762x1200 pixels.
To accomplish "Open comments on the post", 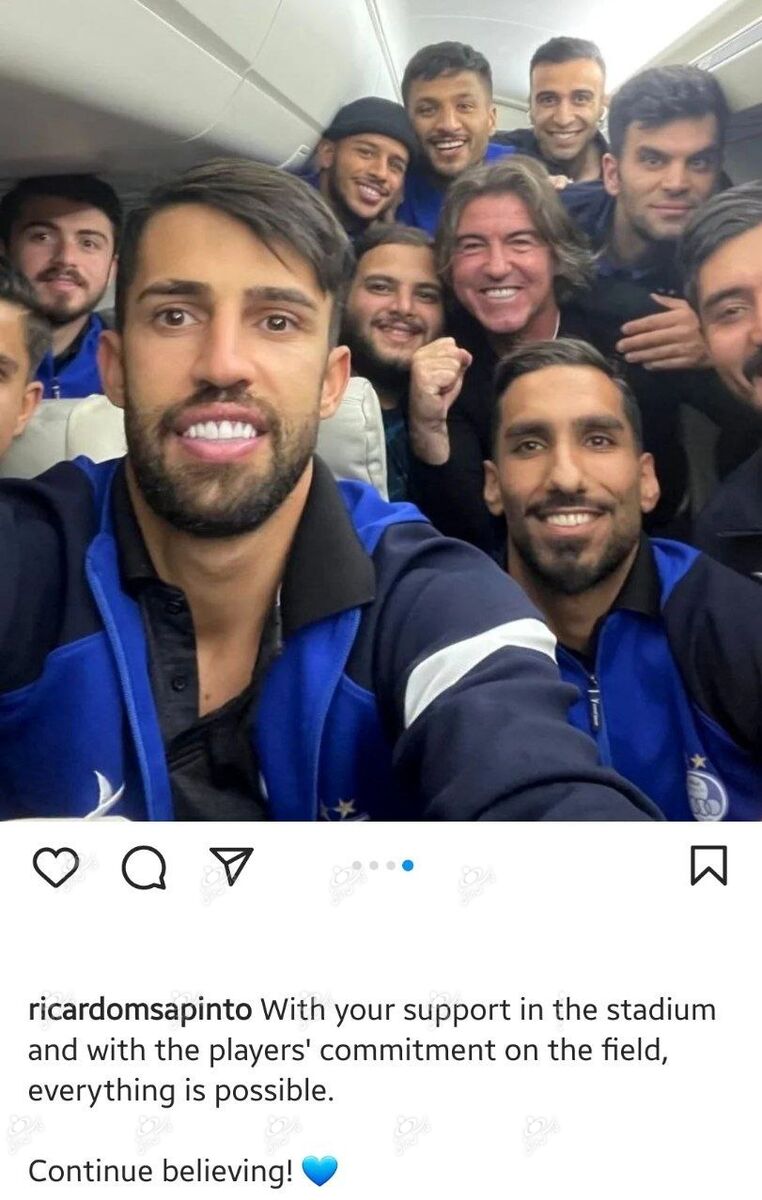I will [x=143, y=867].
